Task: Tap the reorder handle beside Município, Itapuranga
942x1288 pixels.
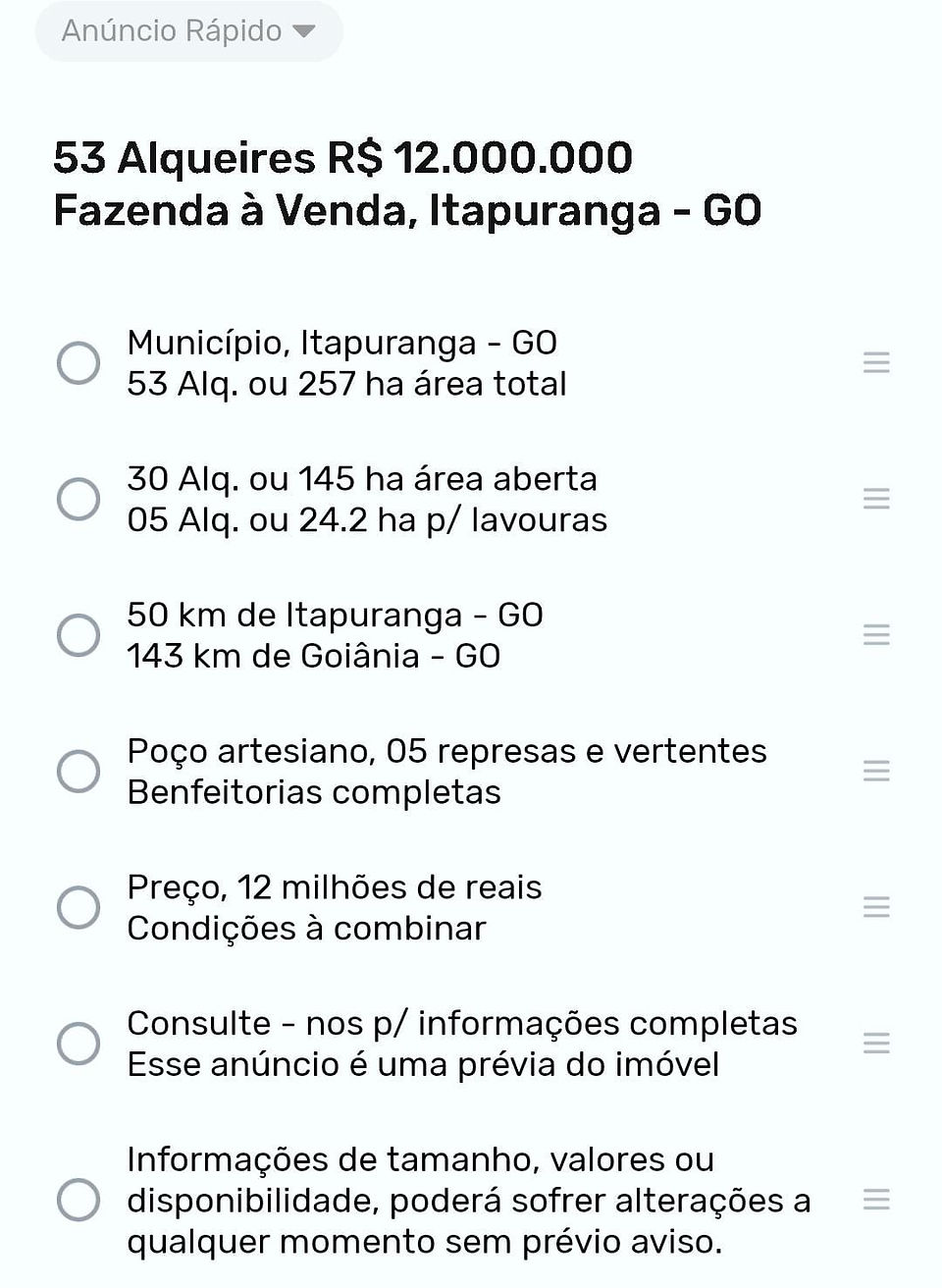Action: point(876,362)
